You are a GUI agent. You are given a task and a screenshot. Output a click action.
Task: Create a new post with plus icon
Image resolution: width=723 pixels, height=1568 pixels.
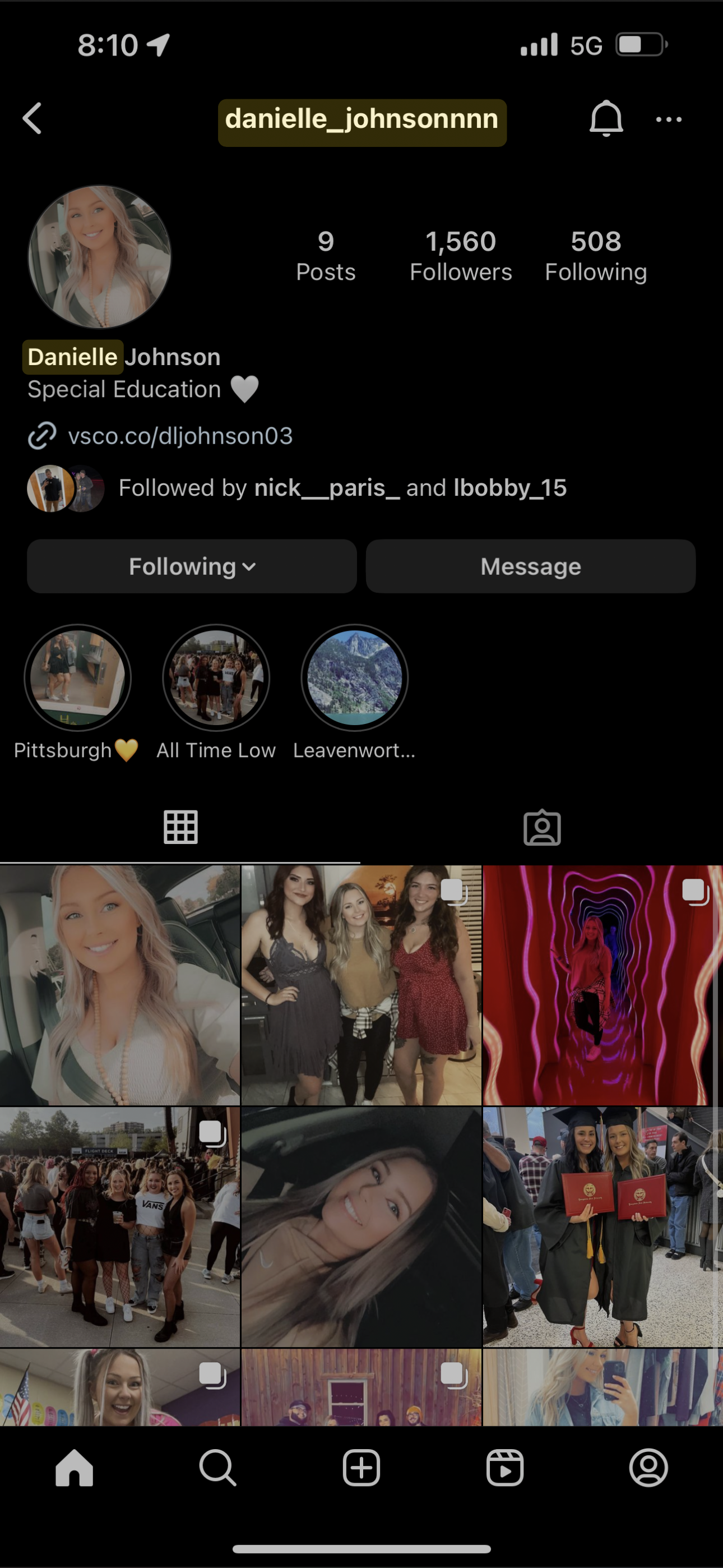pyautogui.click(x=361, y=1468)
